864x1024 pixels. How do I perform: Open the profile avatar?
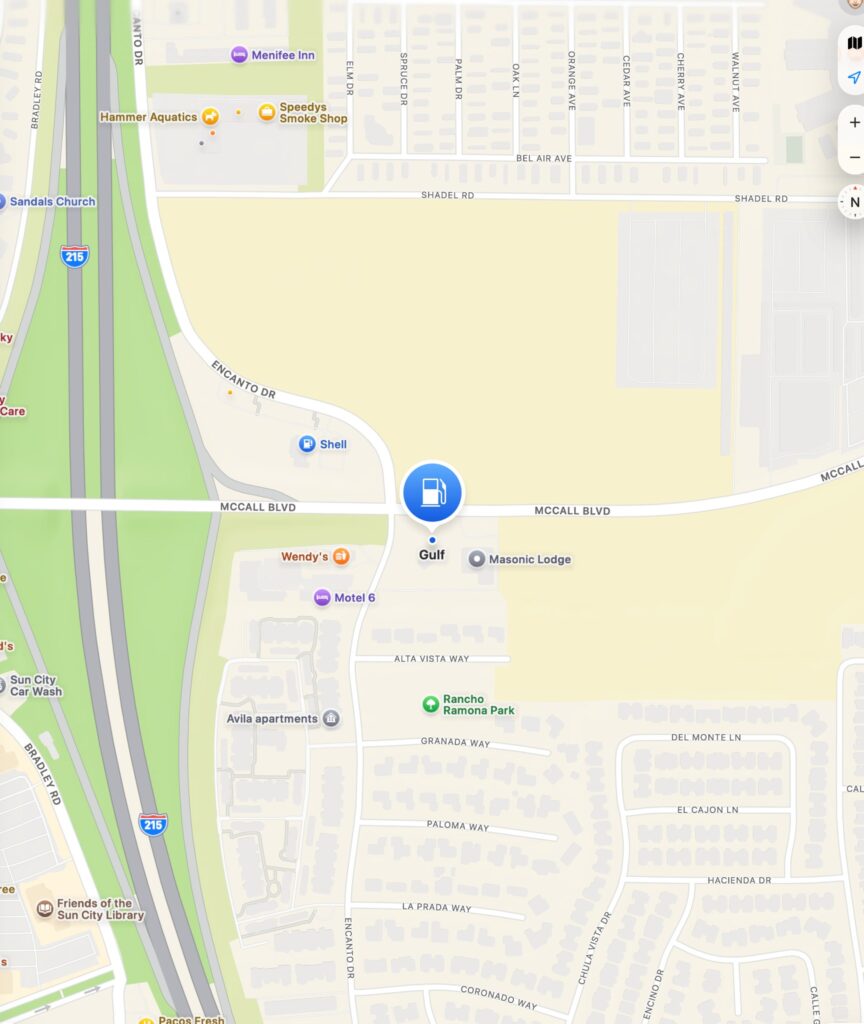coord(853,4)
